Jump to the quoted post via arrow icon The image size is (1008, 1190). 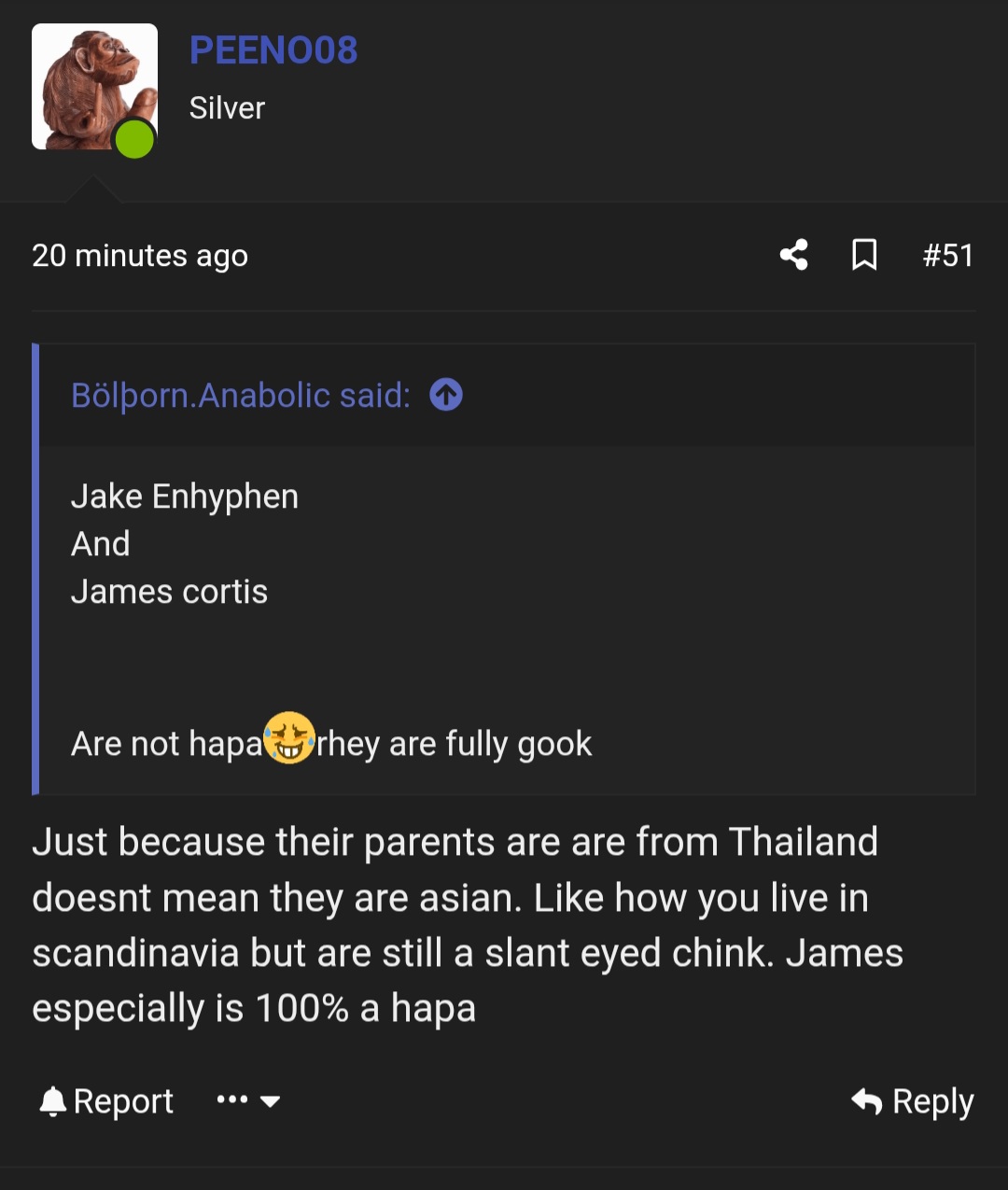[446, 396]
